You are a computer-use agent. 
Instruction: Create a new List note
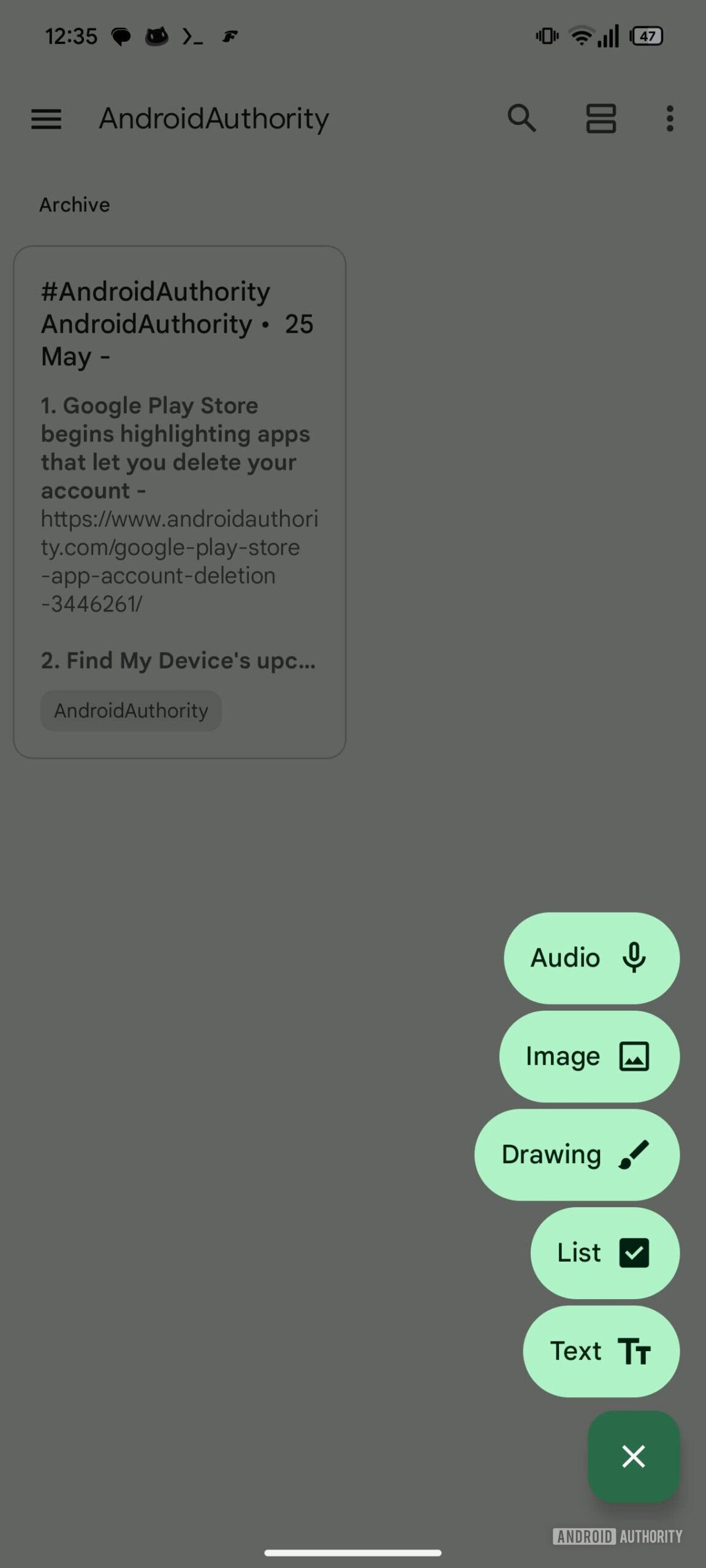[604, 1253]
